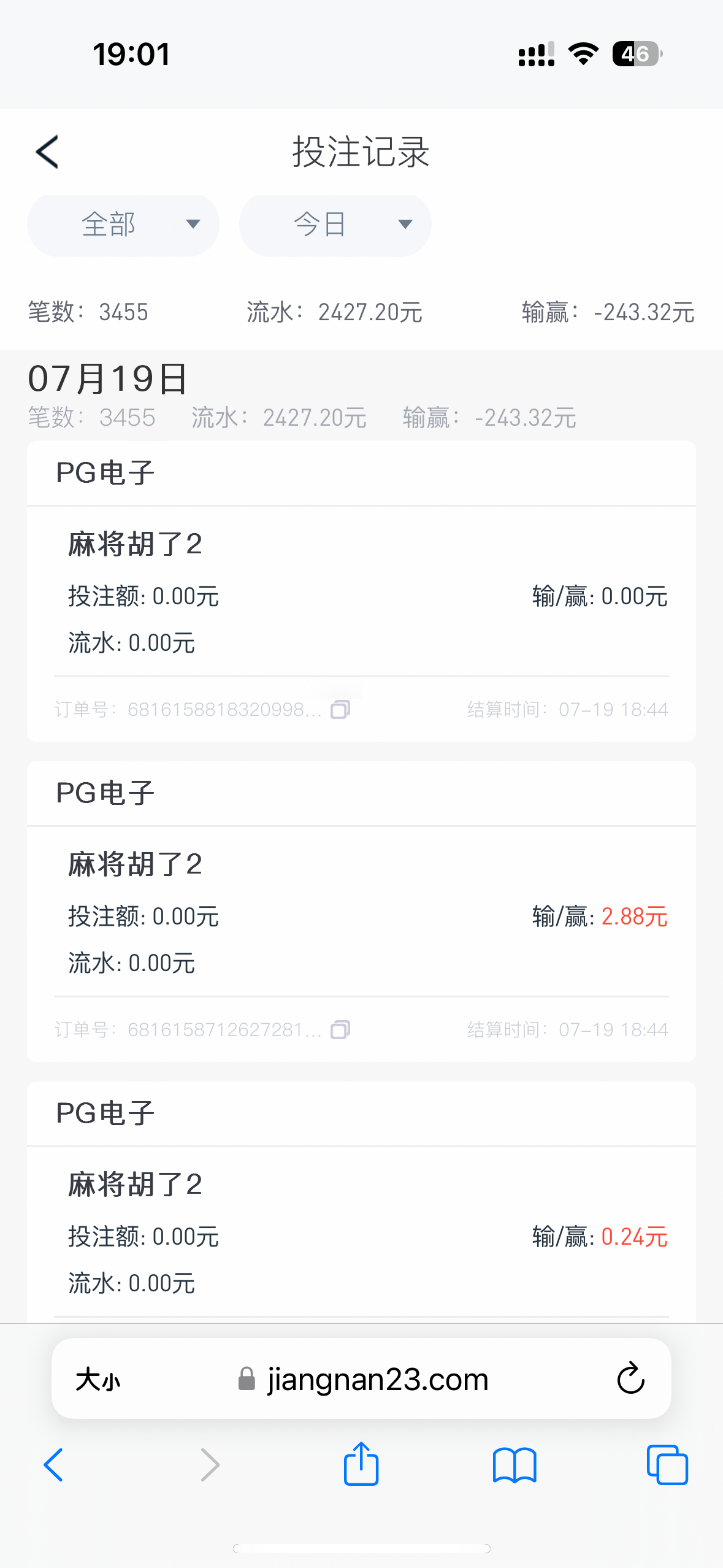Open Safari bookmarks
The height and width of the screenshot is (1568, 723).
coord(515,1465)
